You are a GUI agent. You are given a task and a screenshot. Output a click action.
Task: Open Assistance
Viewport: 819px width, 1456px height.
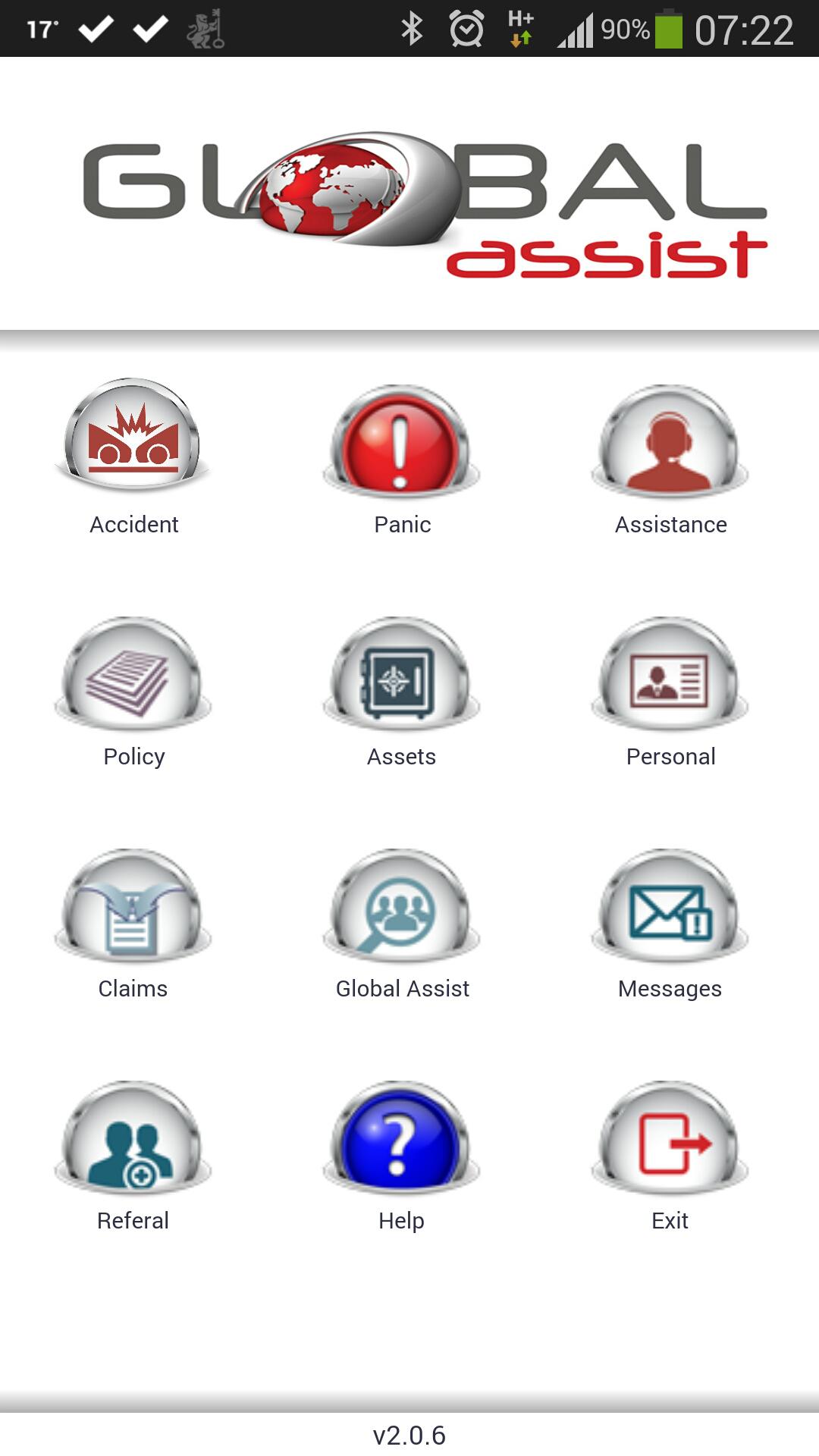pos(670,443)
